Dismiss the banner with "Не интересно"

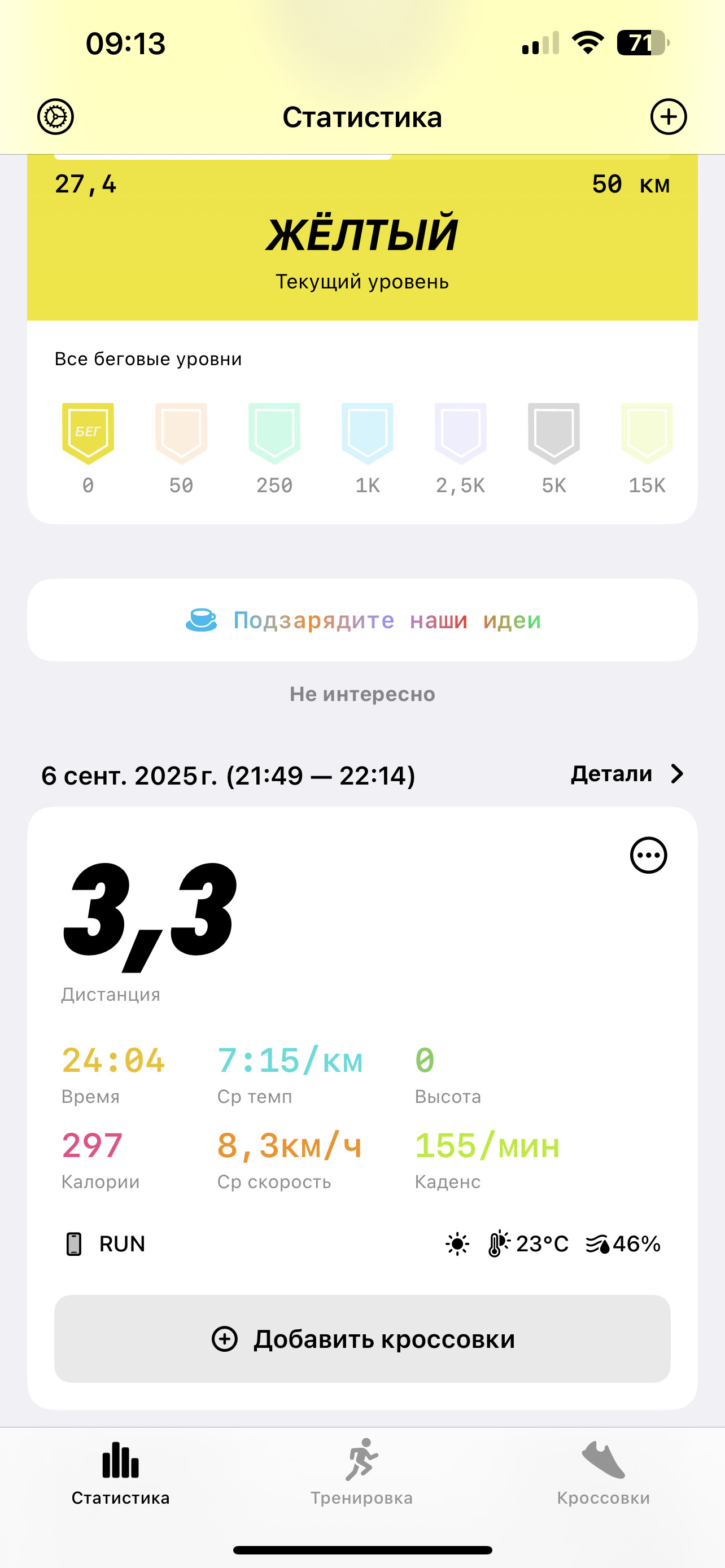coord(362,694)
